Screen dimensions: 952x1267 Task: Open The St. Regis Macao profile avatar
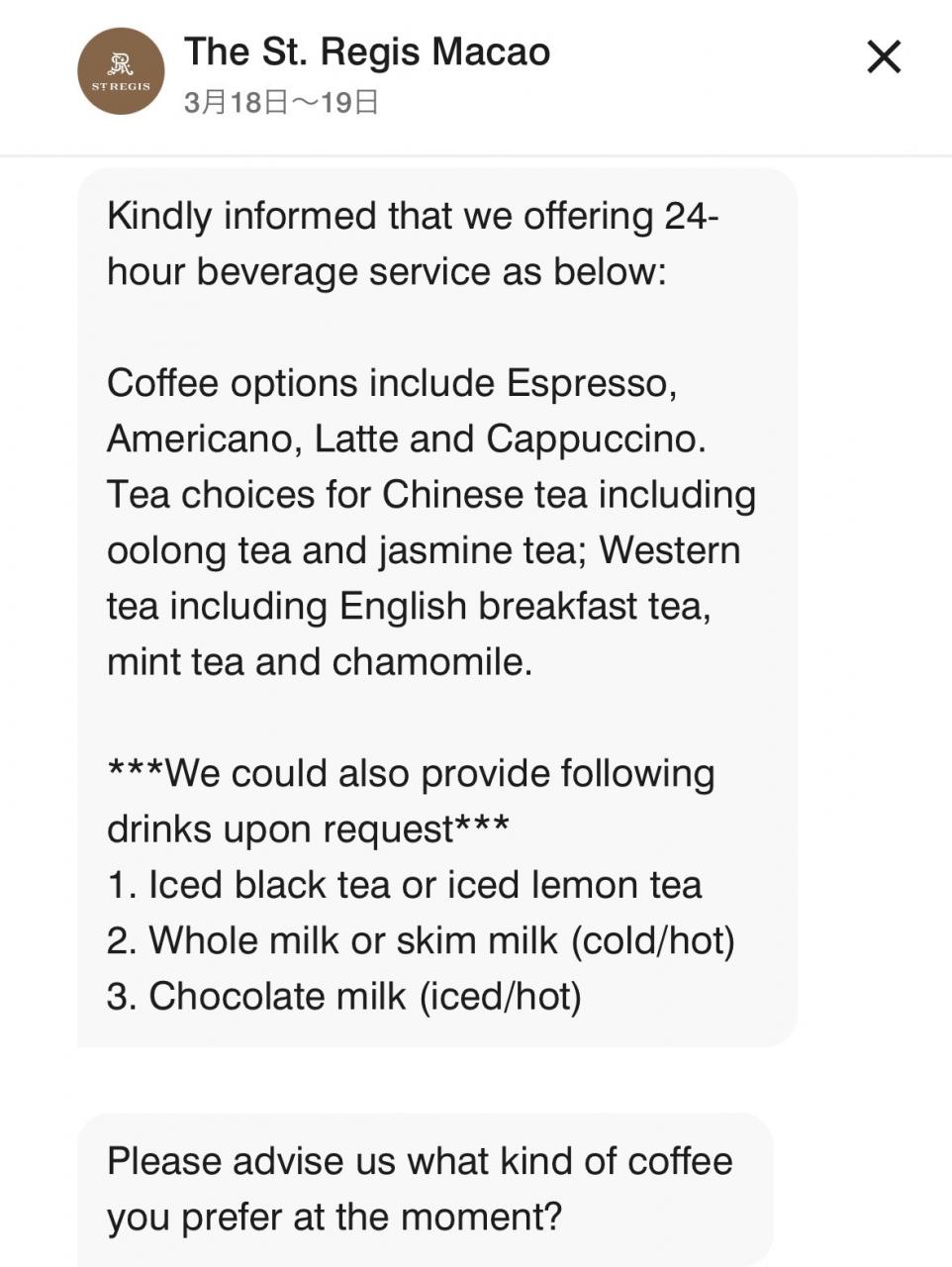[121, 71]
